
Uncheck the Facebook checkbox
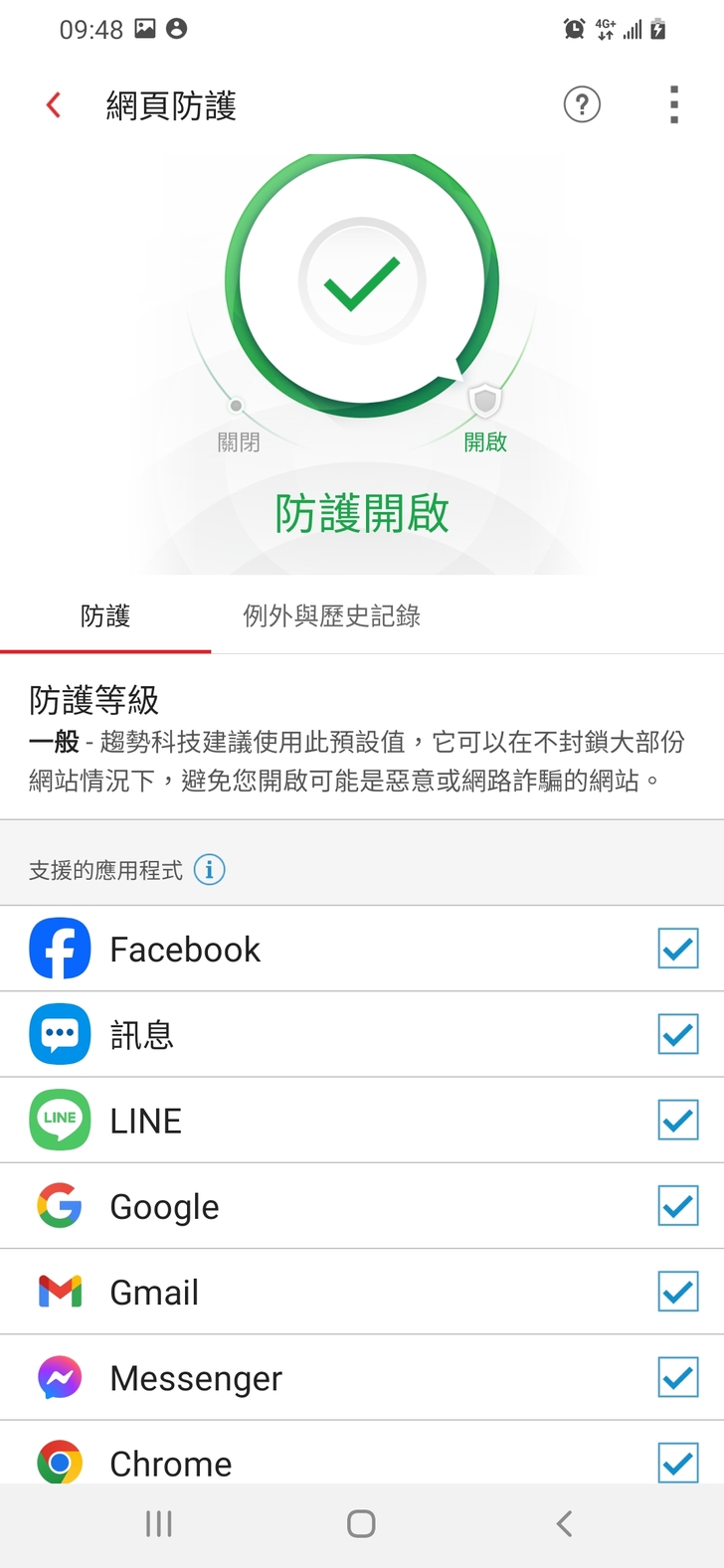coord(678,949)
